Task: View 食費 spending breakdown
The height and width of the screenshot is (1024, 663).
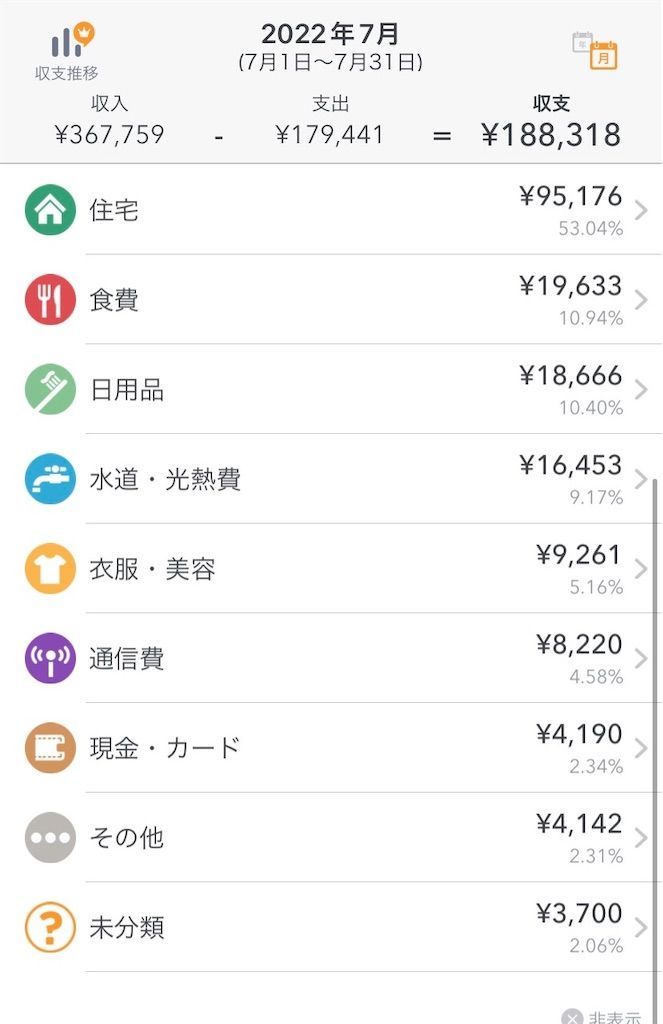Action: [x=331, y=299]
